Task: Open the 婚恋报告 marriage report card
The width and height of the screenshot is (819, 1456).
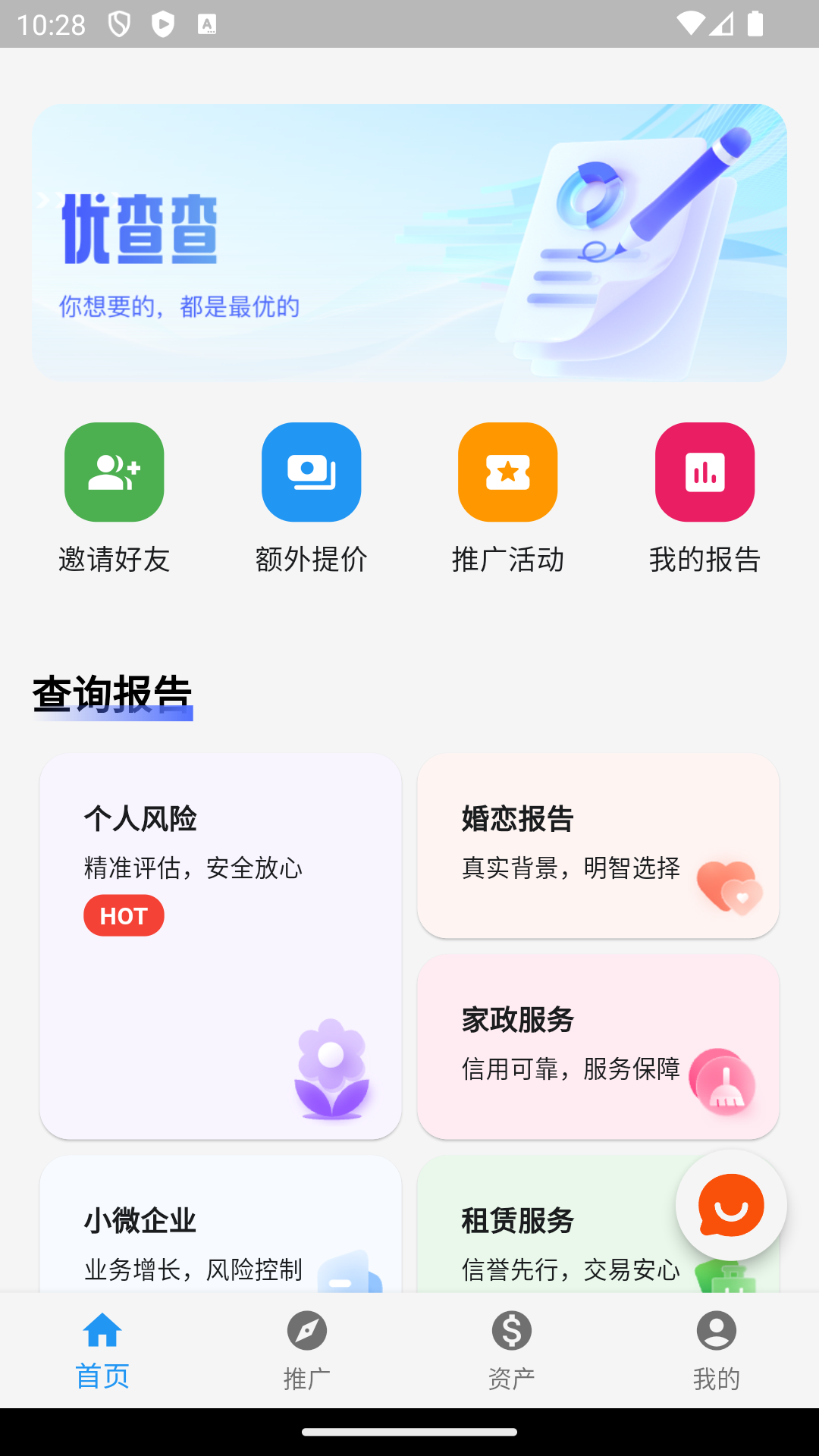Action: click(x=598, y=846)
